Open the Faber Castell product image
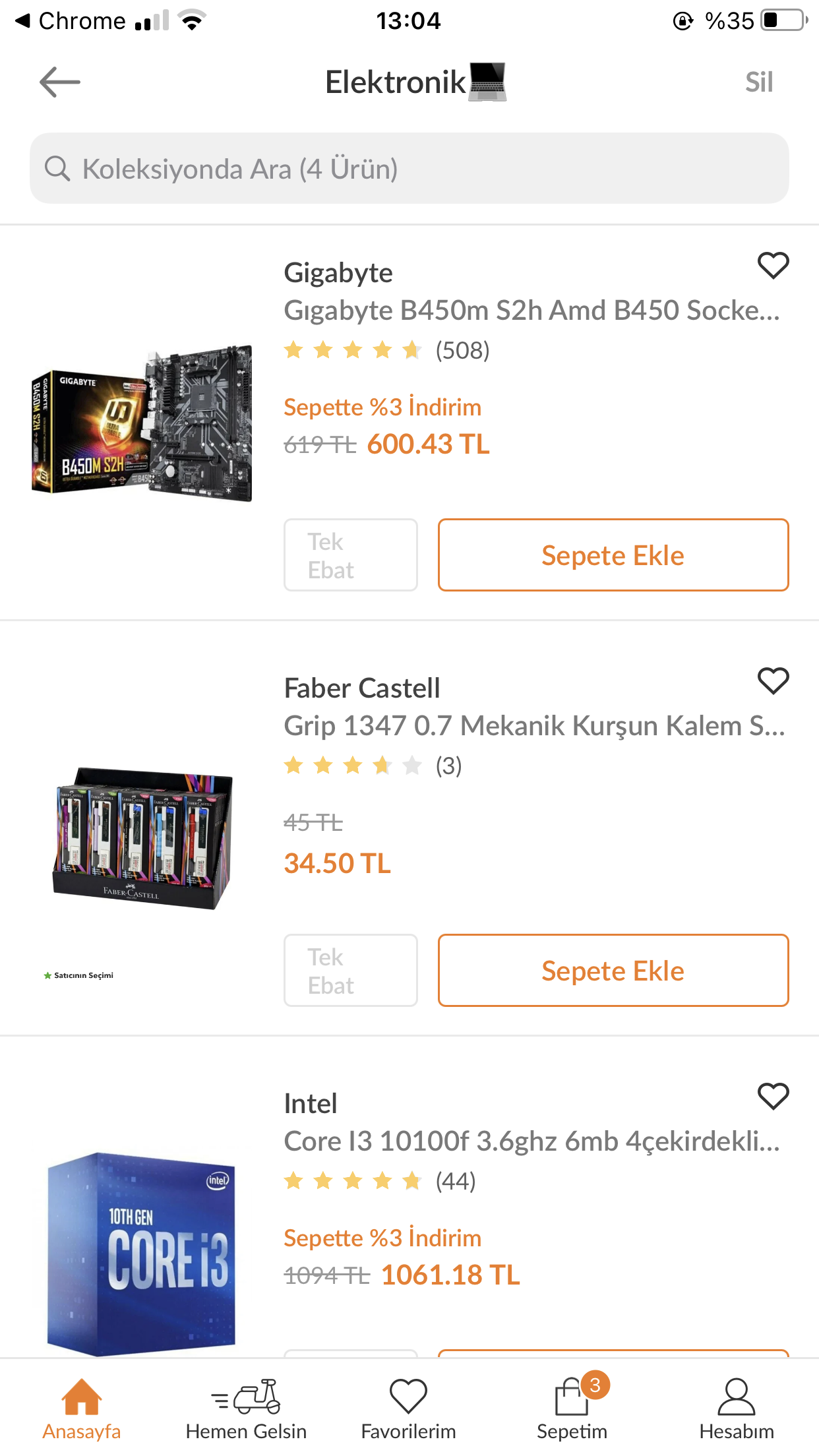819x1456 pixels. tap(142, 837)
